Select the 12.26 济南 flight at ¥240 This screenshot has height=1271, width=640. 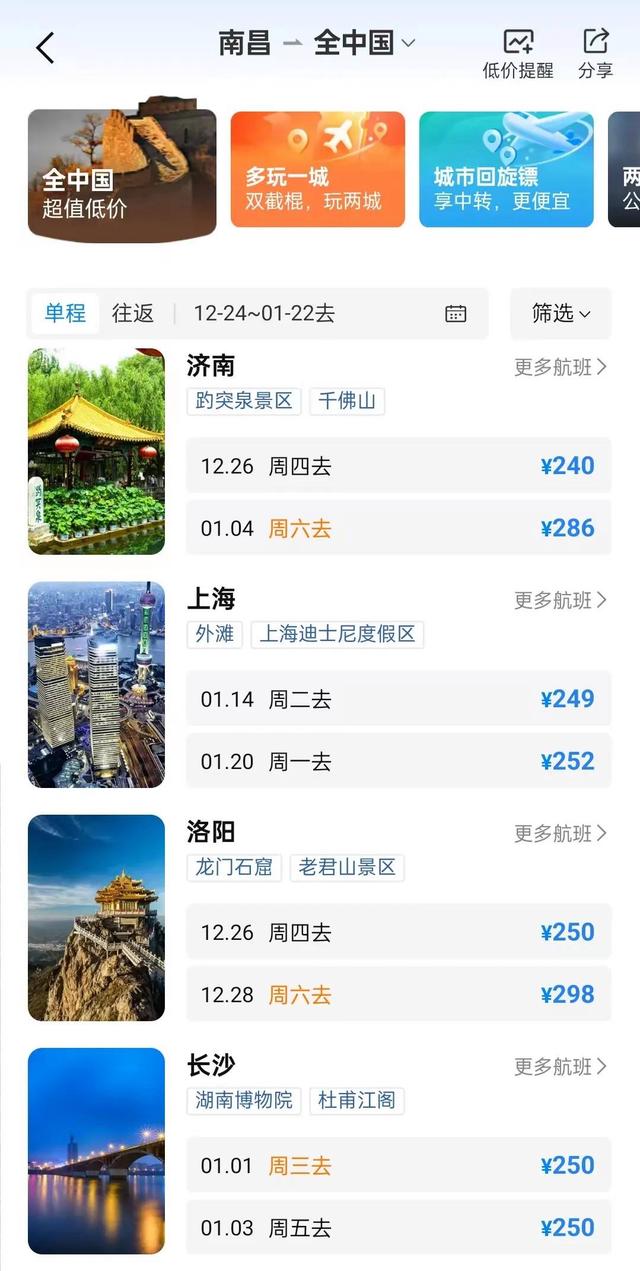(x=398, y=466)
